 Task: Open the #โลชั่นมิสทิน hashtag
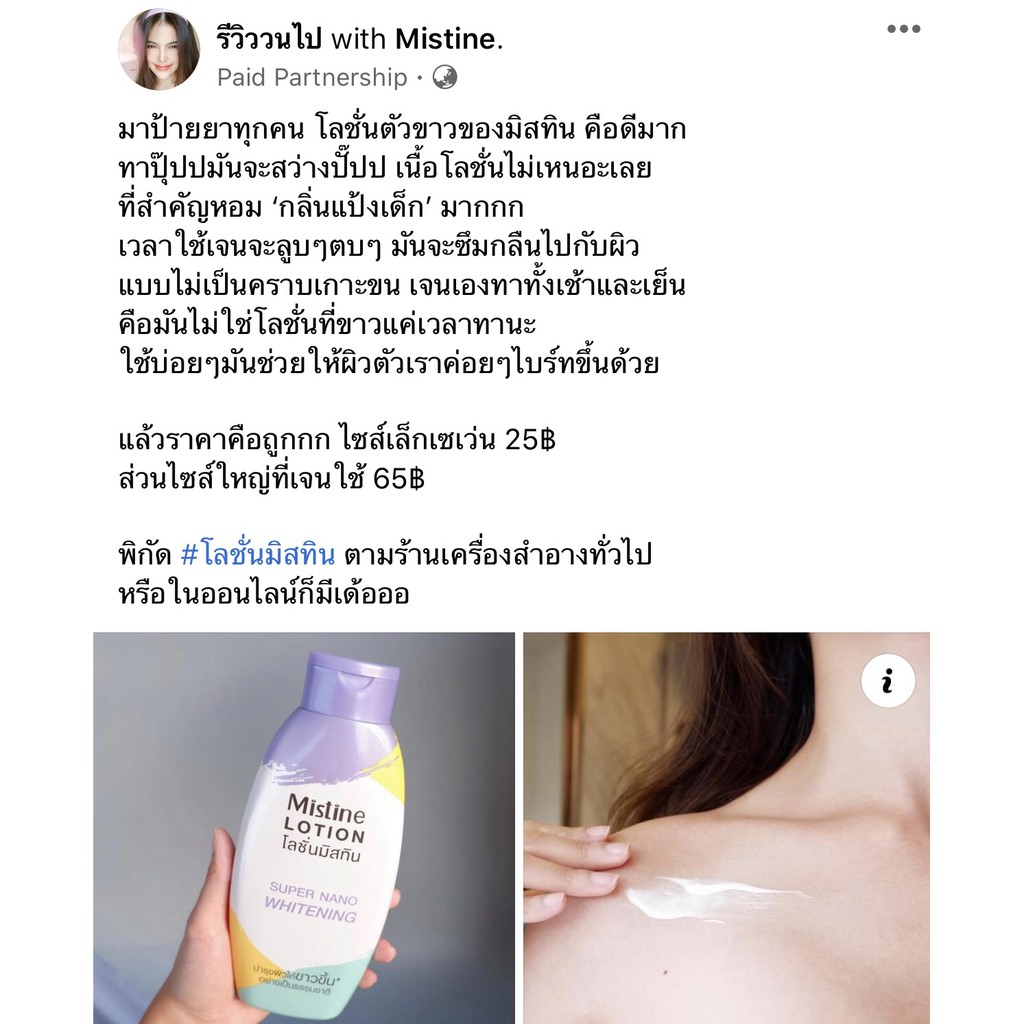tap(257, 555)
